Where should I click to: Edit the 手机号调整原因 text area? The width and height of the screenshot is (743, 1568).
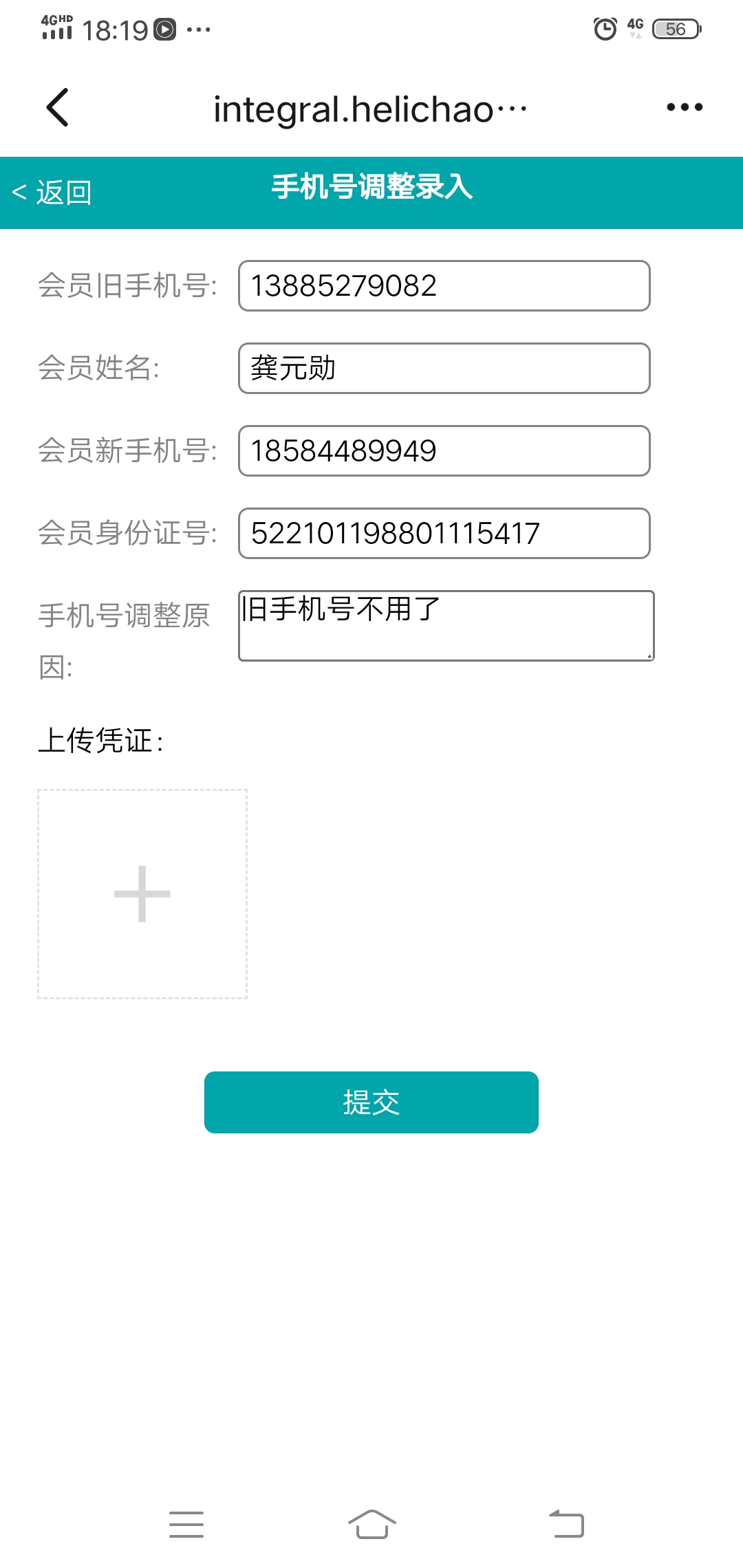point(446,626)
